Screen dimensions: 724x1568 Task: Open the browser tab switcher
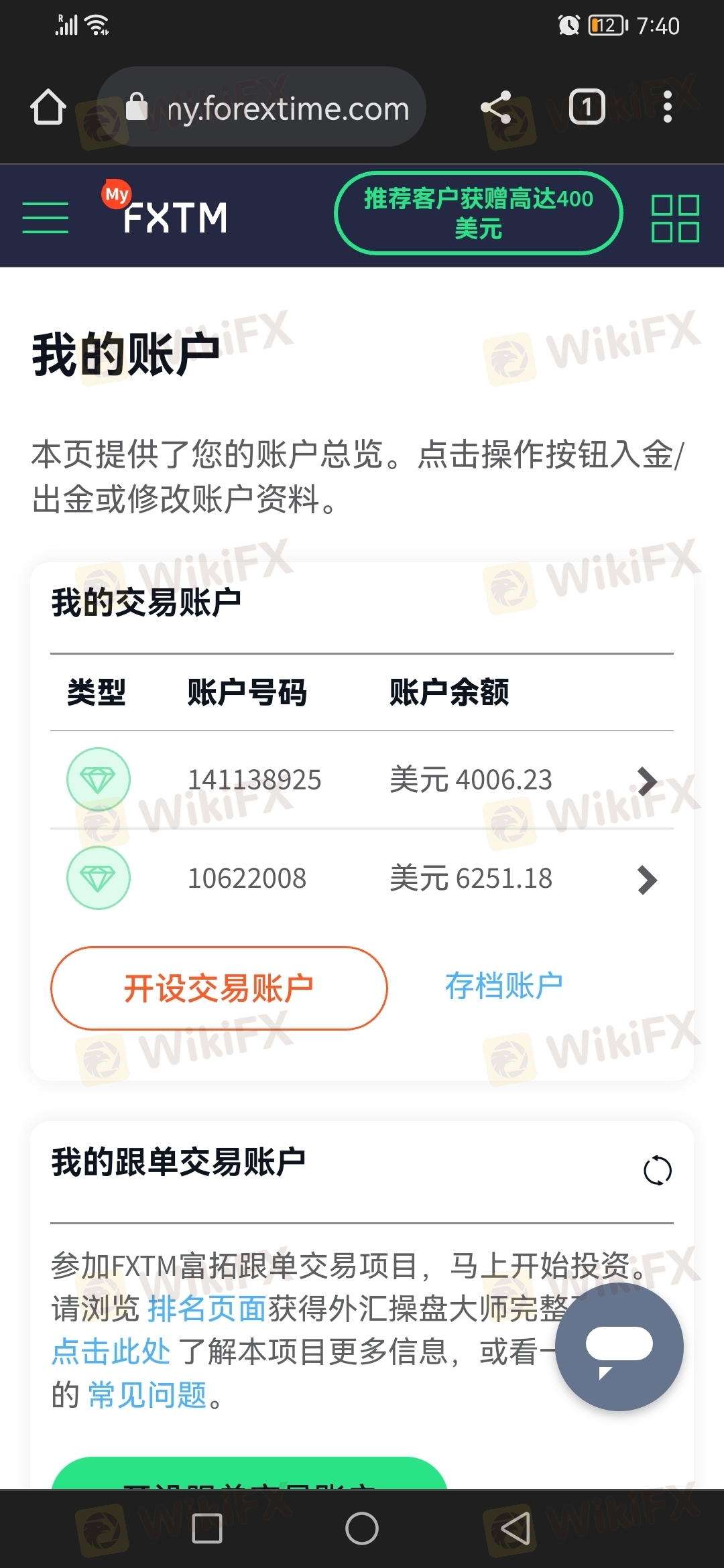coord(587,107)
